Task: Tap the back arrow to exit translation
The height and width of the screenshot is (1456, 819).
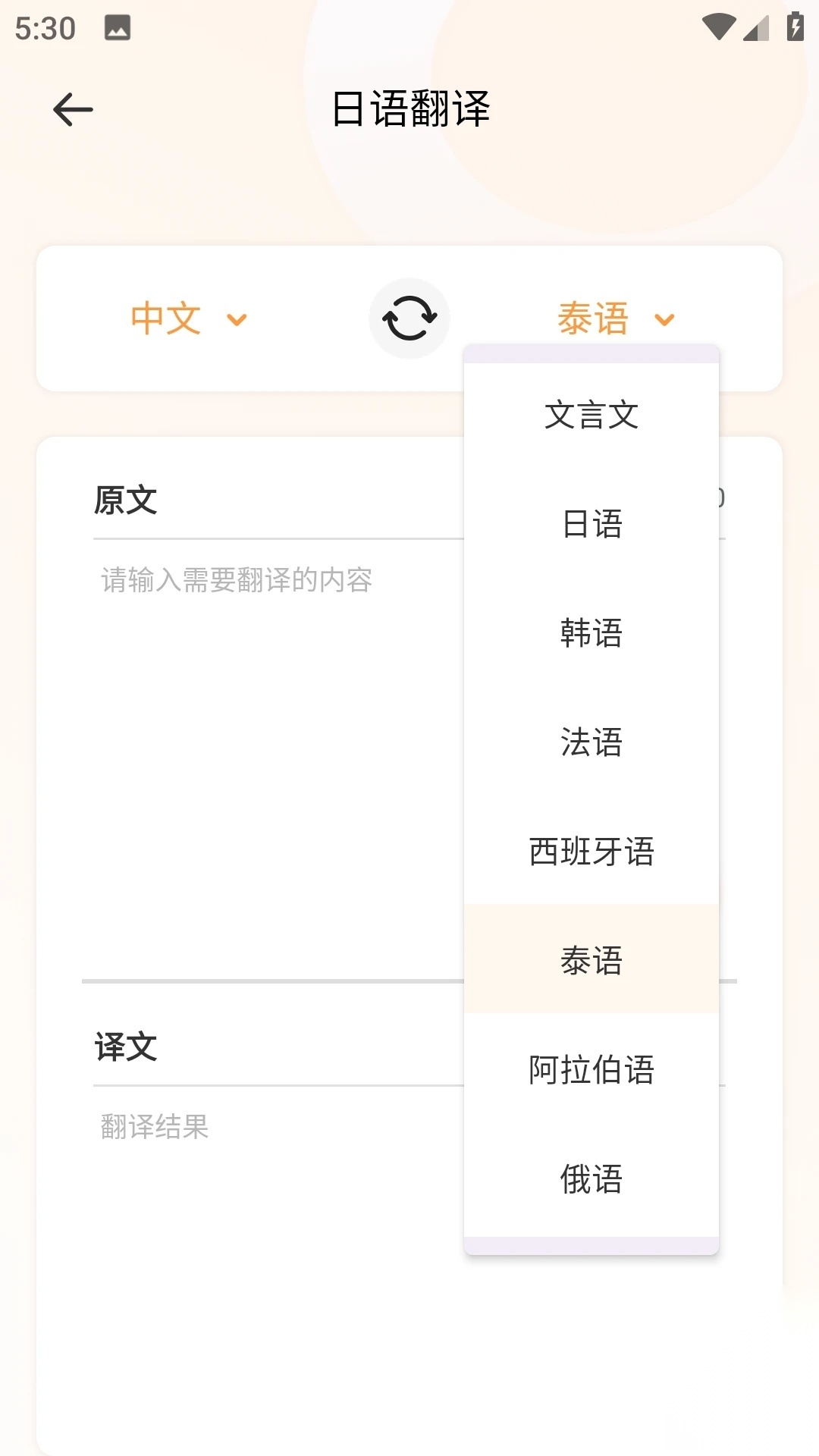Action: tap(73, 108)
